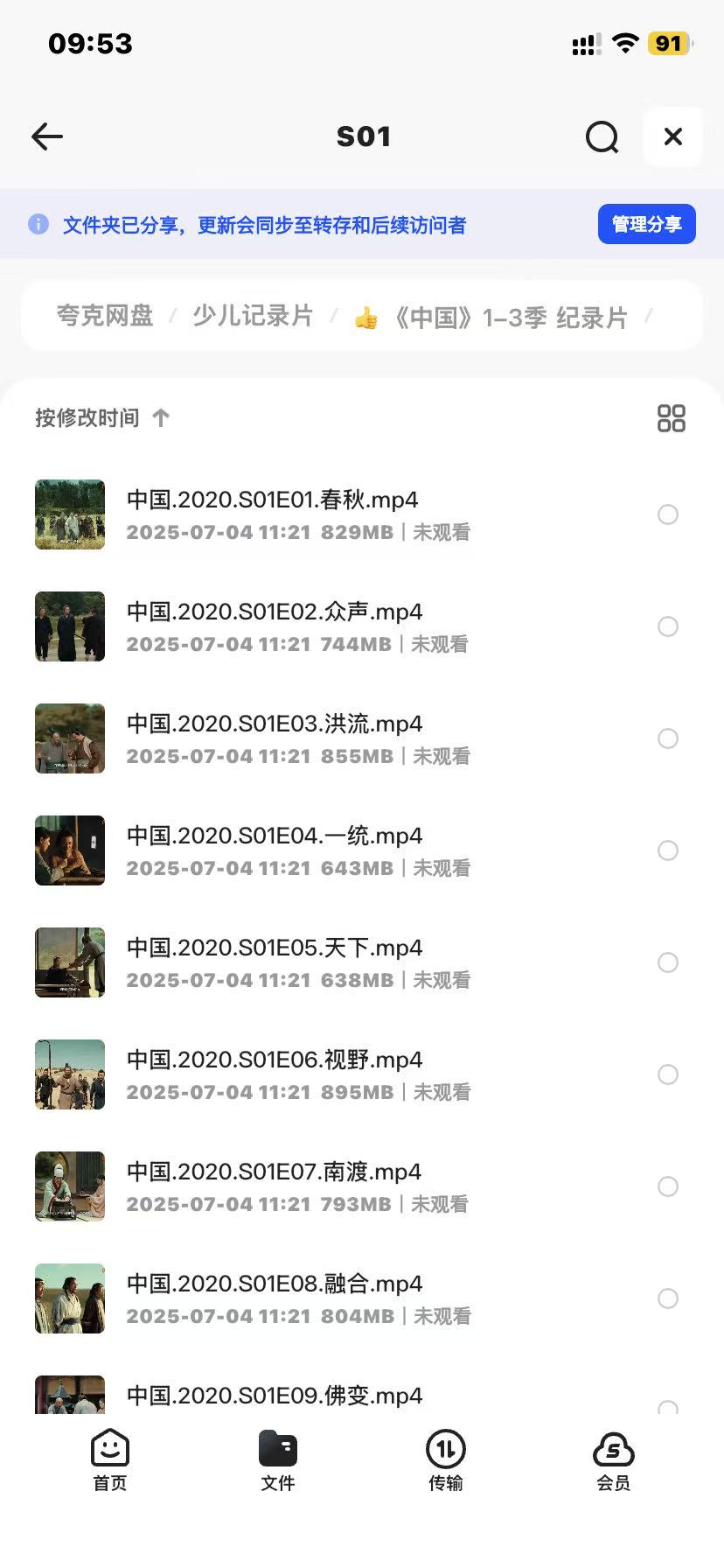724x1568 pixels.
Task: Open the 传输 tab
Action: tap(446, 1459)
